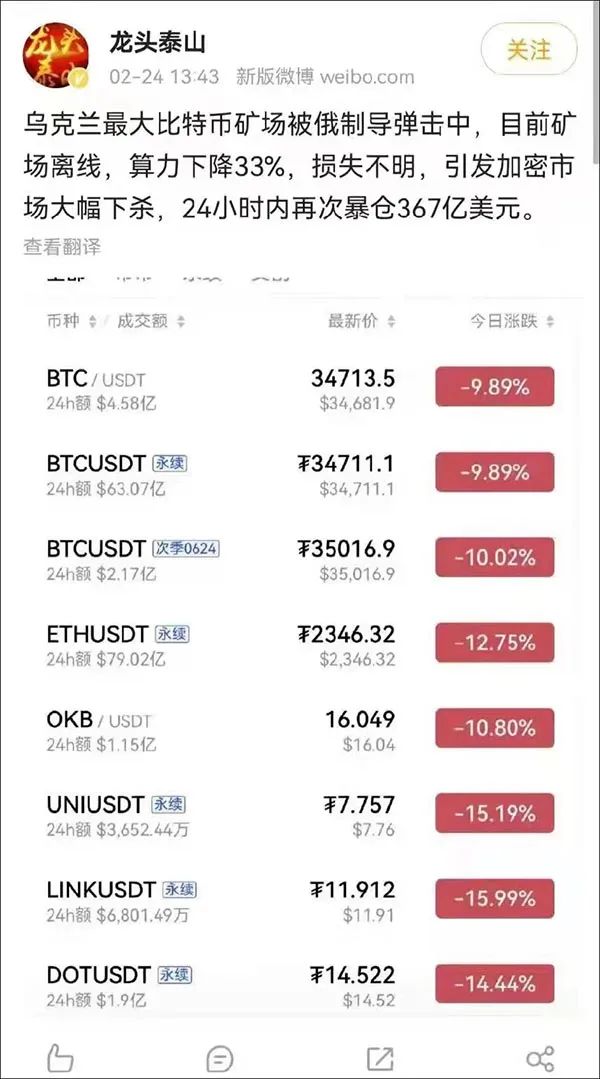Open the embedded crypto prices image

300,645
